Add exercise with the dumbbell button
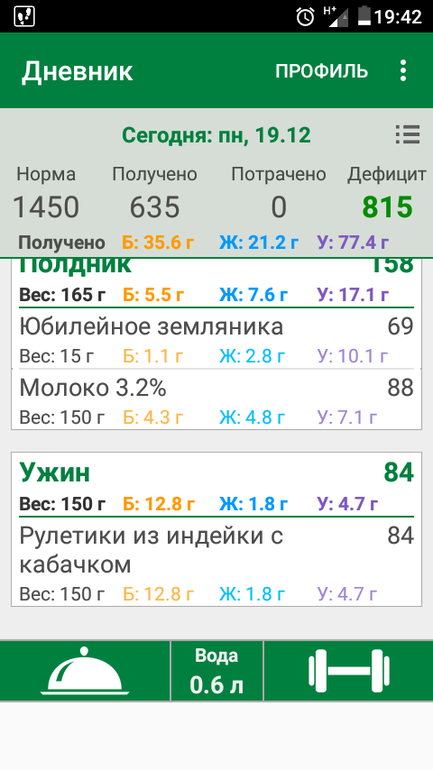Screen dimensions: 433x770 (x=349, y=671)
